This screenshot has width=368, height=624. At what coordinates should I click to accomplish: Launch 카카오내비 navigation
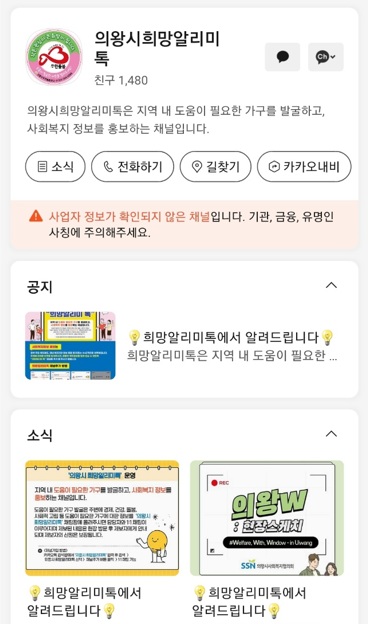304,166
